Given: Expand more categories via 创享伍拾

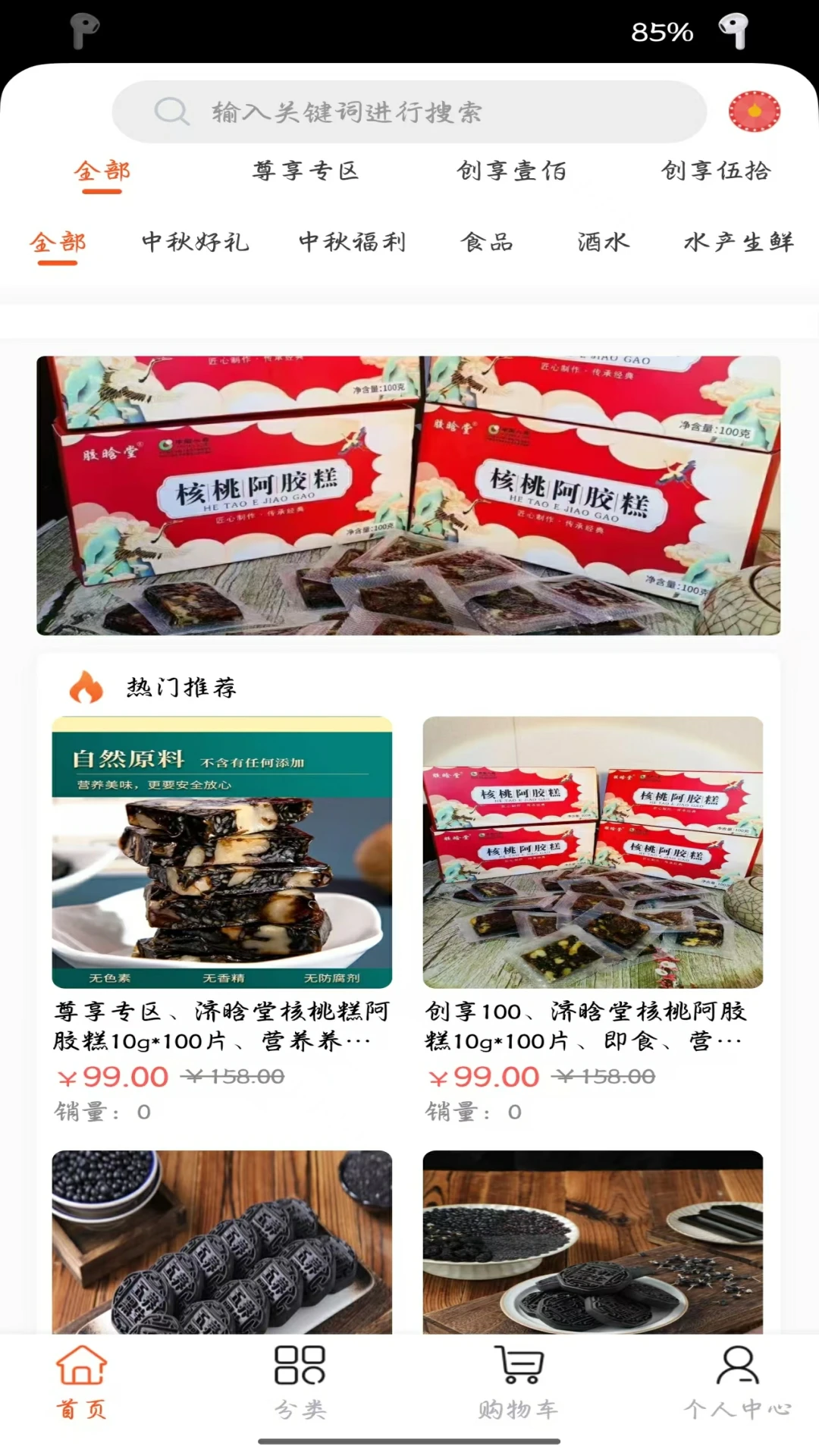Looking at the screenshot, I should point(717,171).
